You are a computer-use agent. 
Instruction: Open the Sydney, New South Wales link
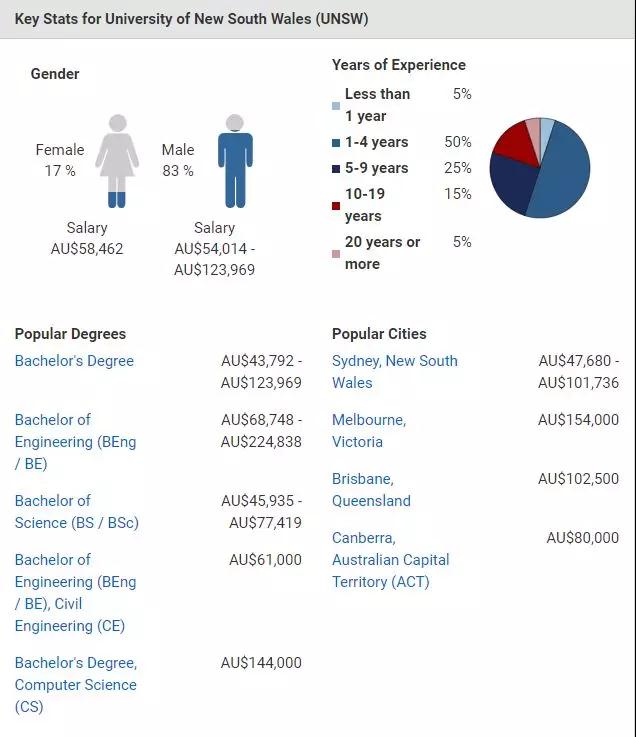click(394, 371)
